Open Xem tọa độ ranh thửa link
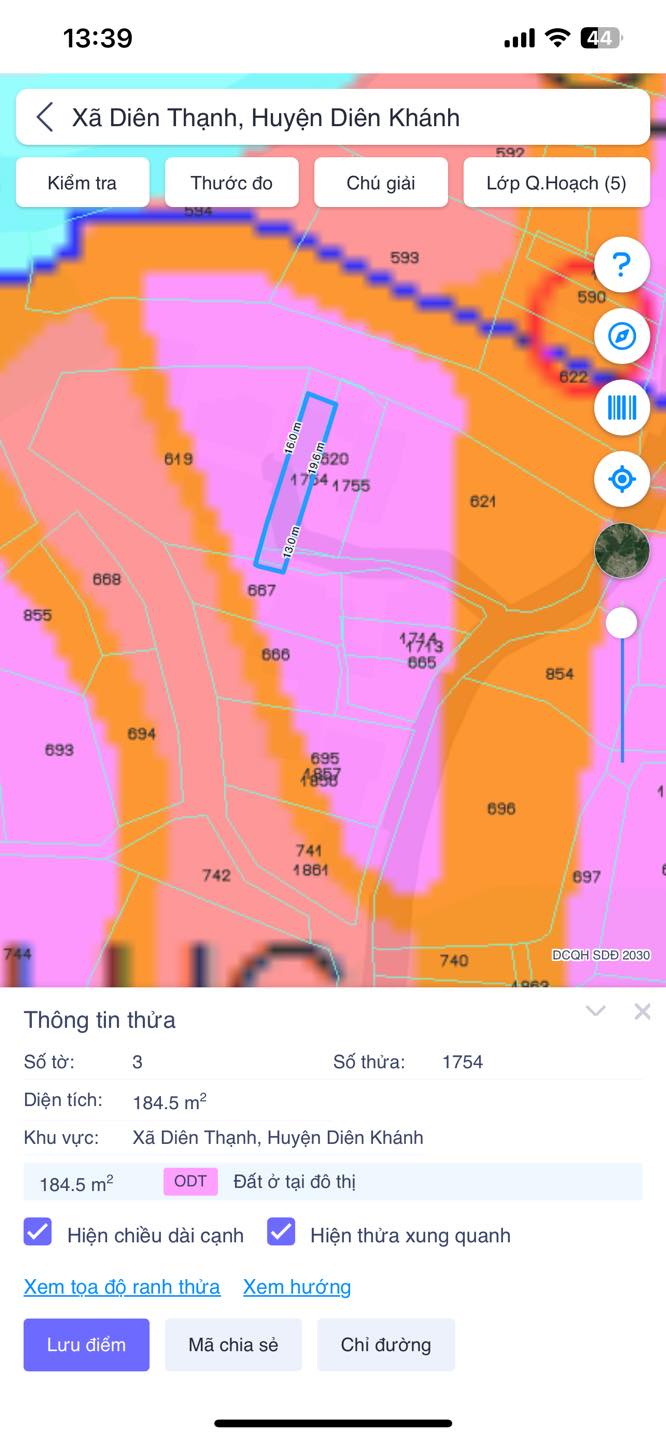This screenshot has width=666, height=1440. [x=122, y=1287]
